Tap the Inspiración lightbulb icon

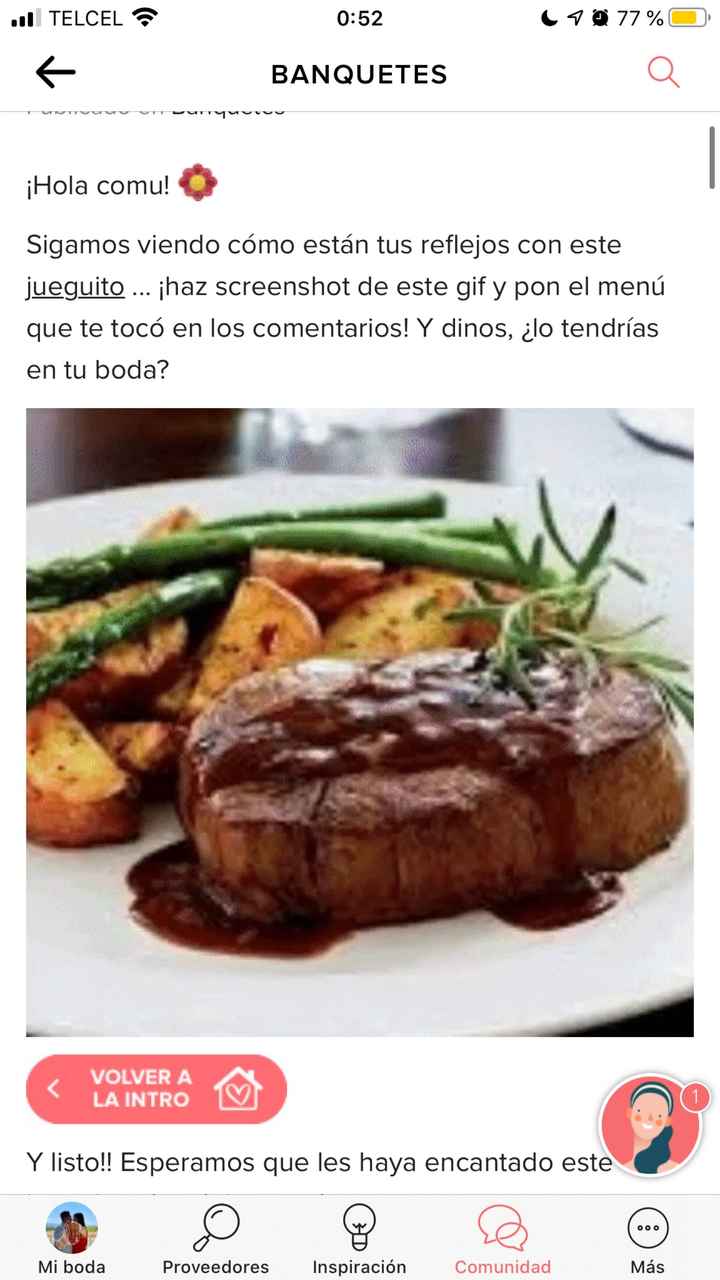(x=359, y=1225)
